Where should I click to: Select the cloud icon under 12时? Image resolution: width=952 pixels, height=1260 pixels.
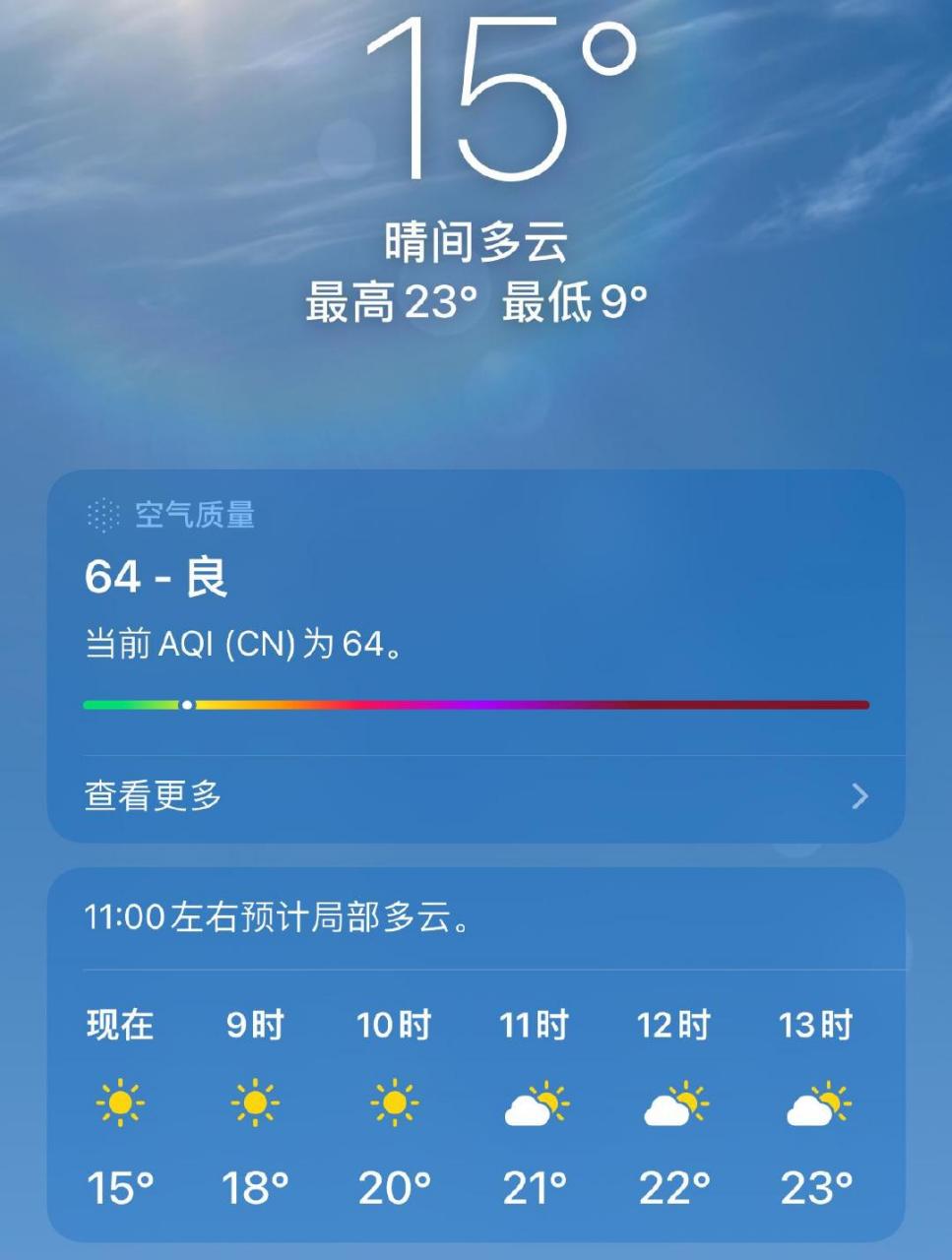(674, 1106)
